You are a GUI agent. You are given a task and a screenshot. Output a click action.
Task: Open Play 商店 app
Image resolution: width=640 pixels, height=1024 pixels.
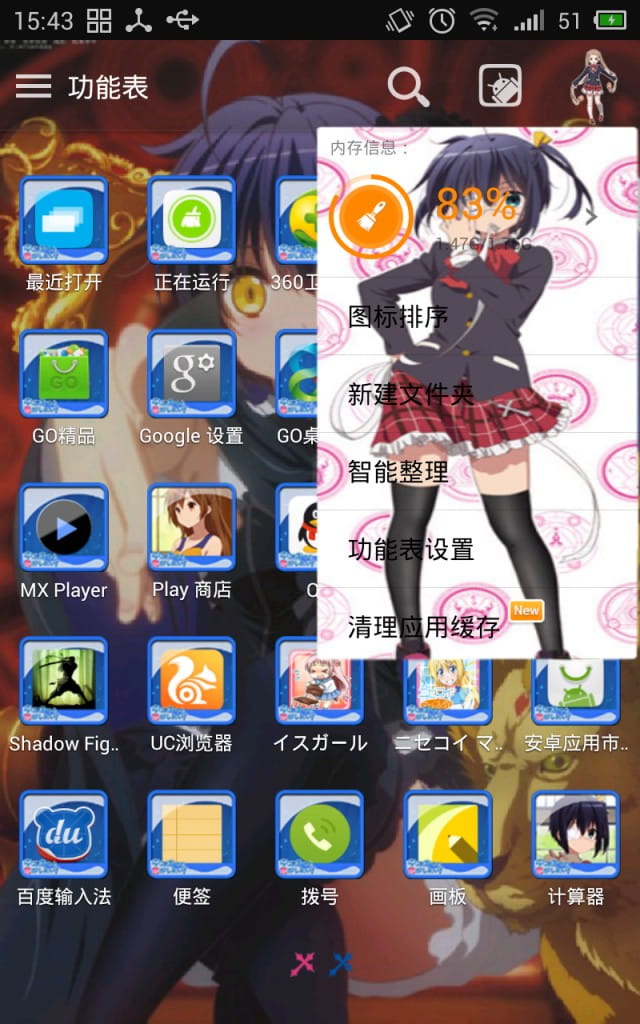click(x=191, y=528)
